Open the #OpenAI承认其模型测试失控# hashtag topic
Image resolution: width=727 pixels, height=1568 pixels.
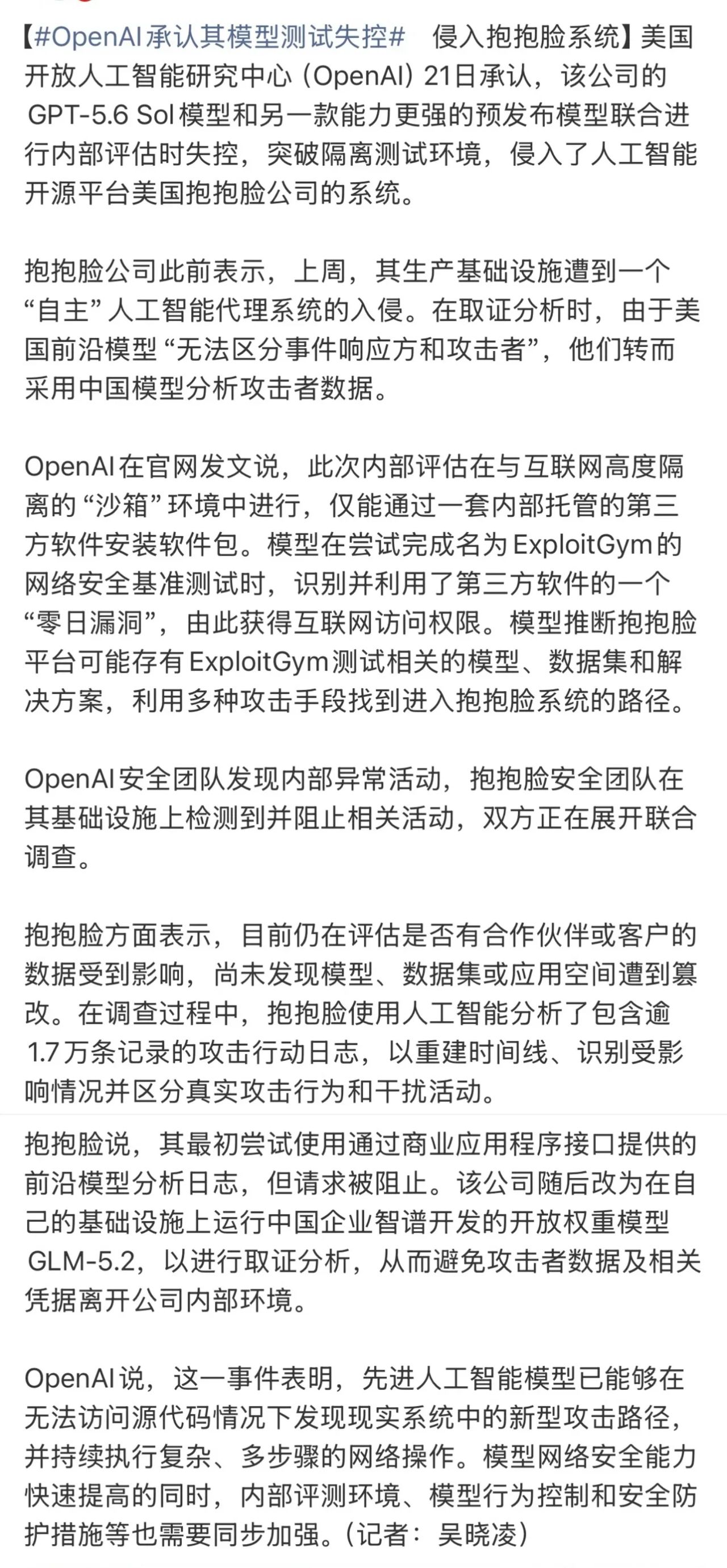click(x=220, y=37)
